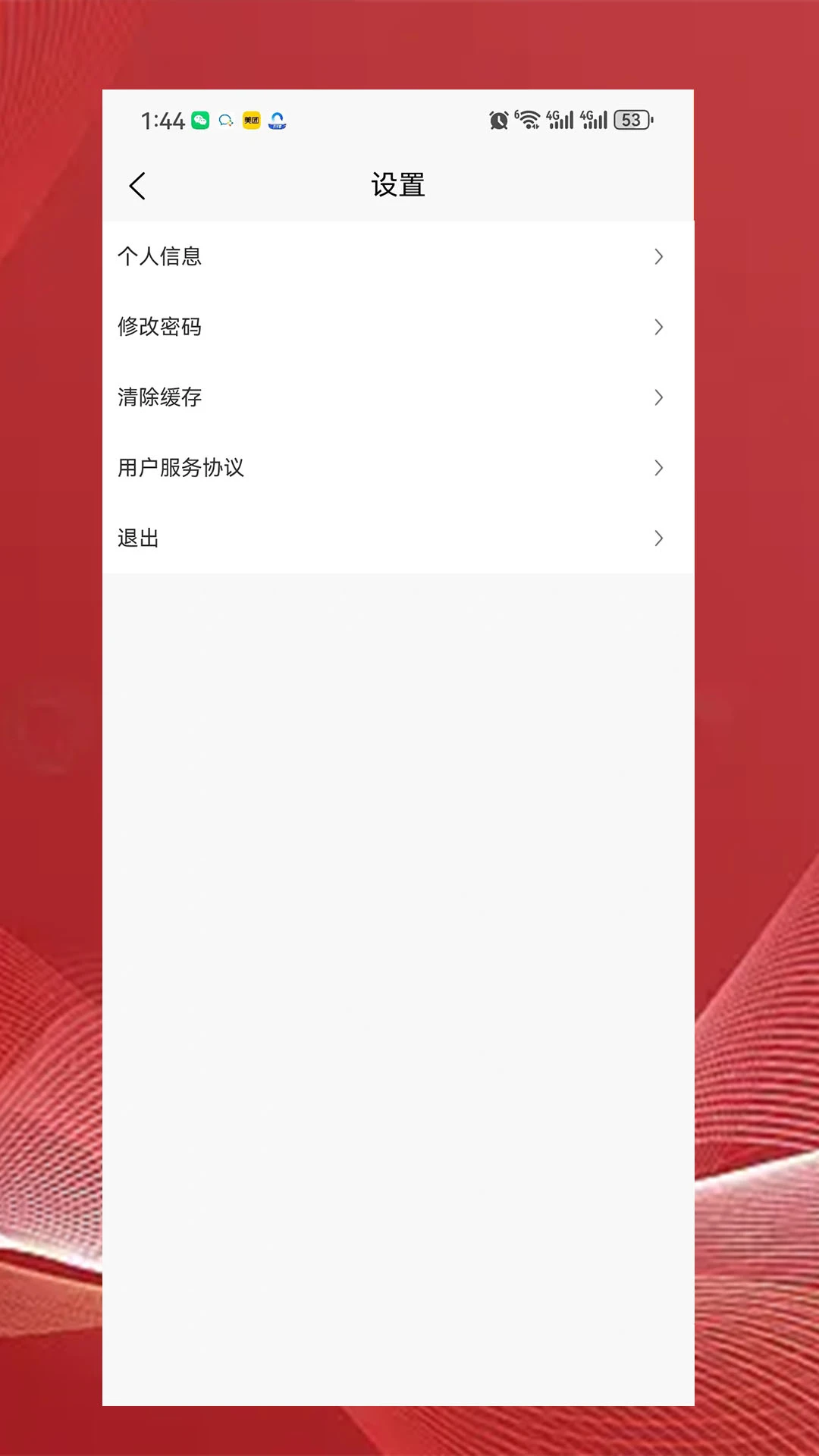Tap 退出 to log out
Screen dimensions: 819x1456
coord(397,538)
